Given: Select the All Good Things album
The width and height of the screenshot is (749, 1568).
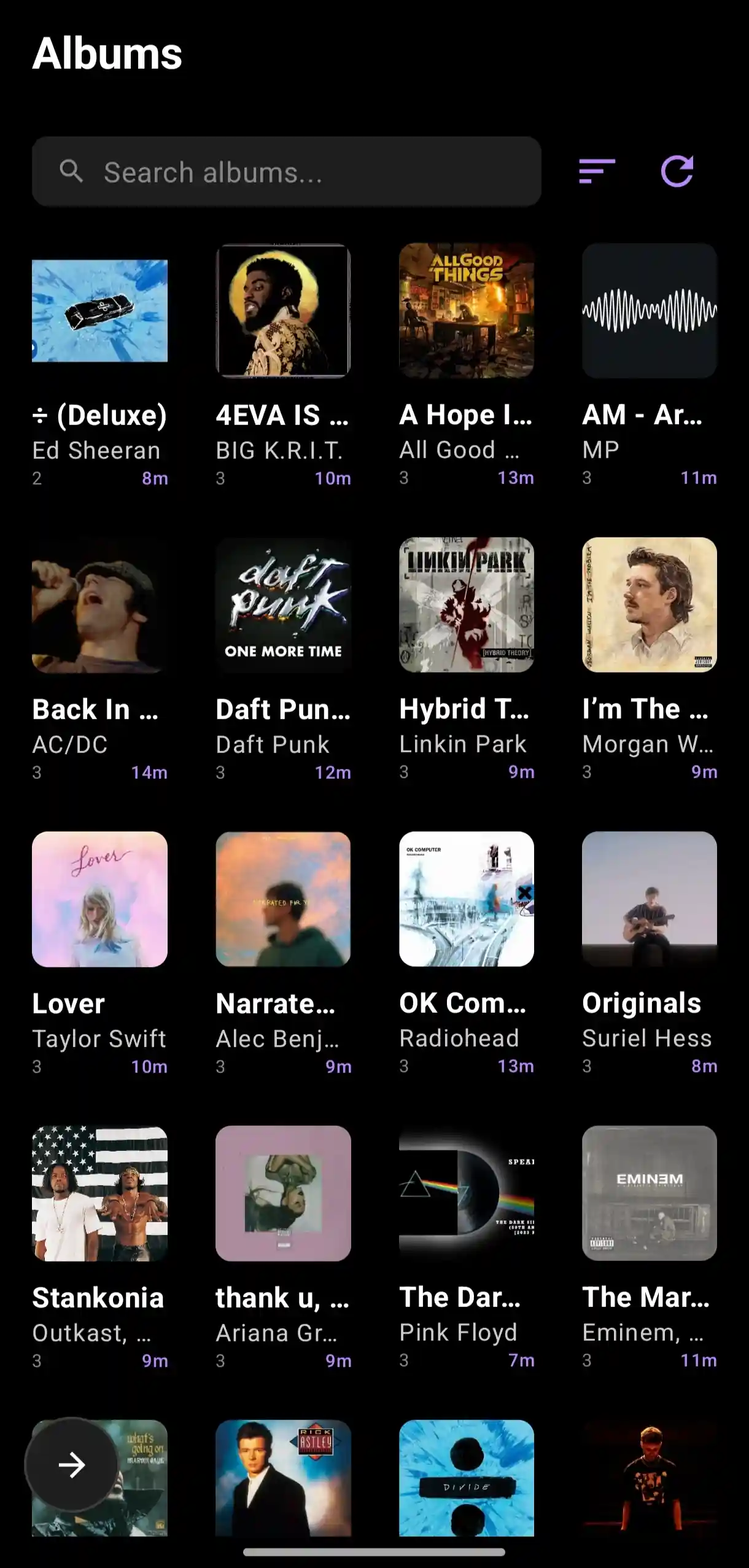Looking at the screenshot, I should click(x=467, y=311).
